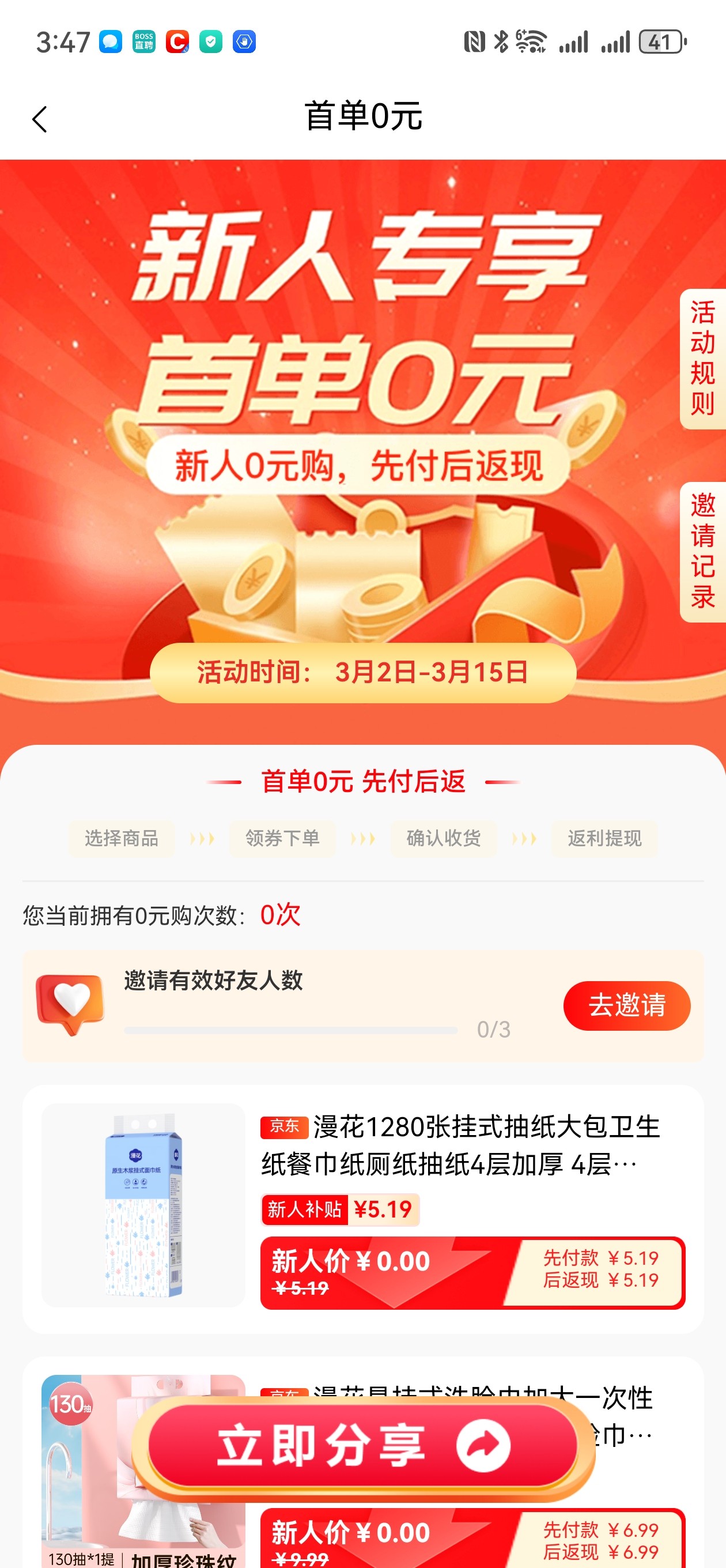Tap the 去邀请 button
The image size is (726, 1568).
click(x=626, y=1005)
